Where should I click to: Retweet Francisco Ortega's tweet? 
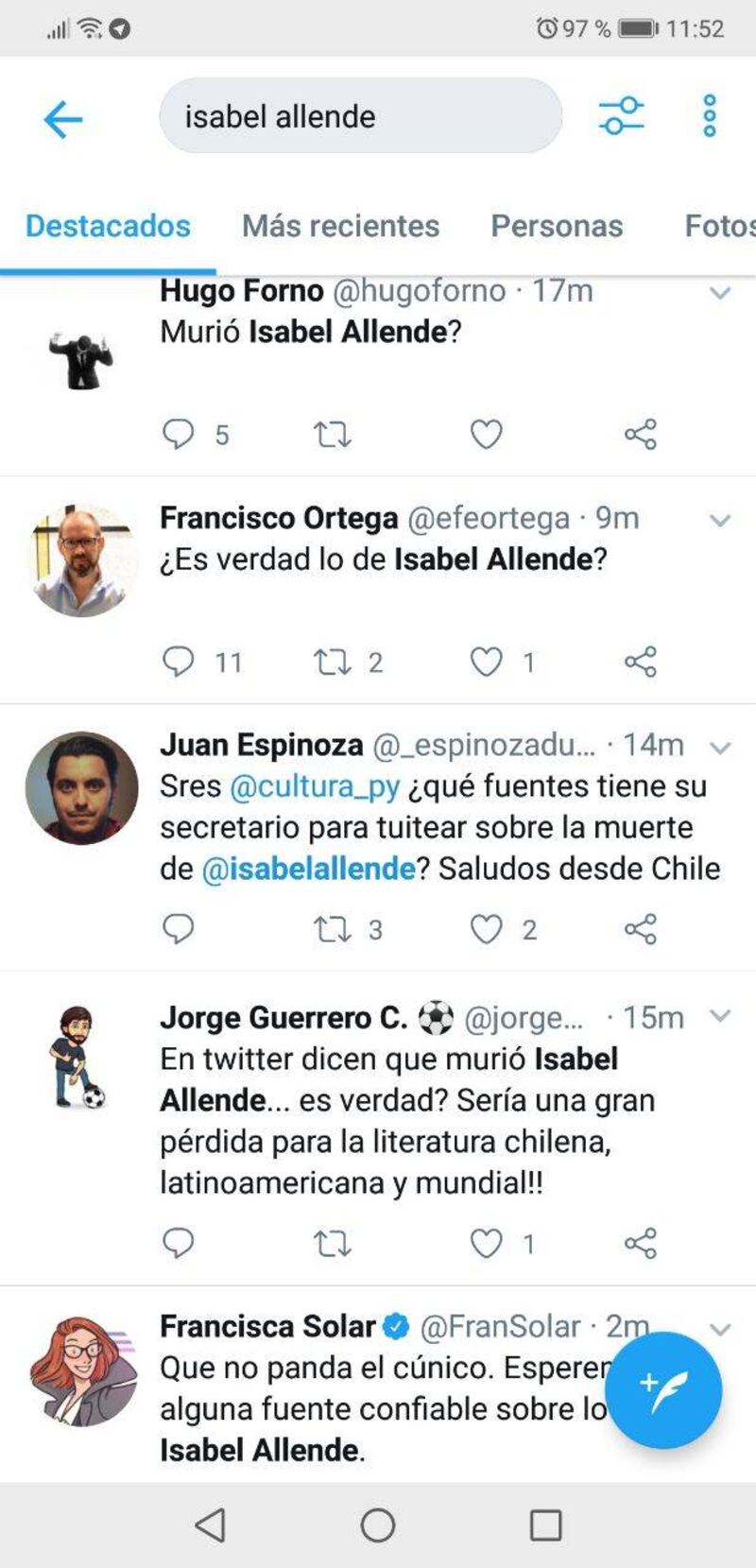point(333,662)
